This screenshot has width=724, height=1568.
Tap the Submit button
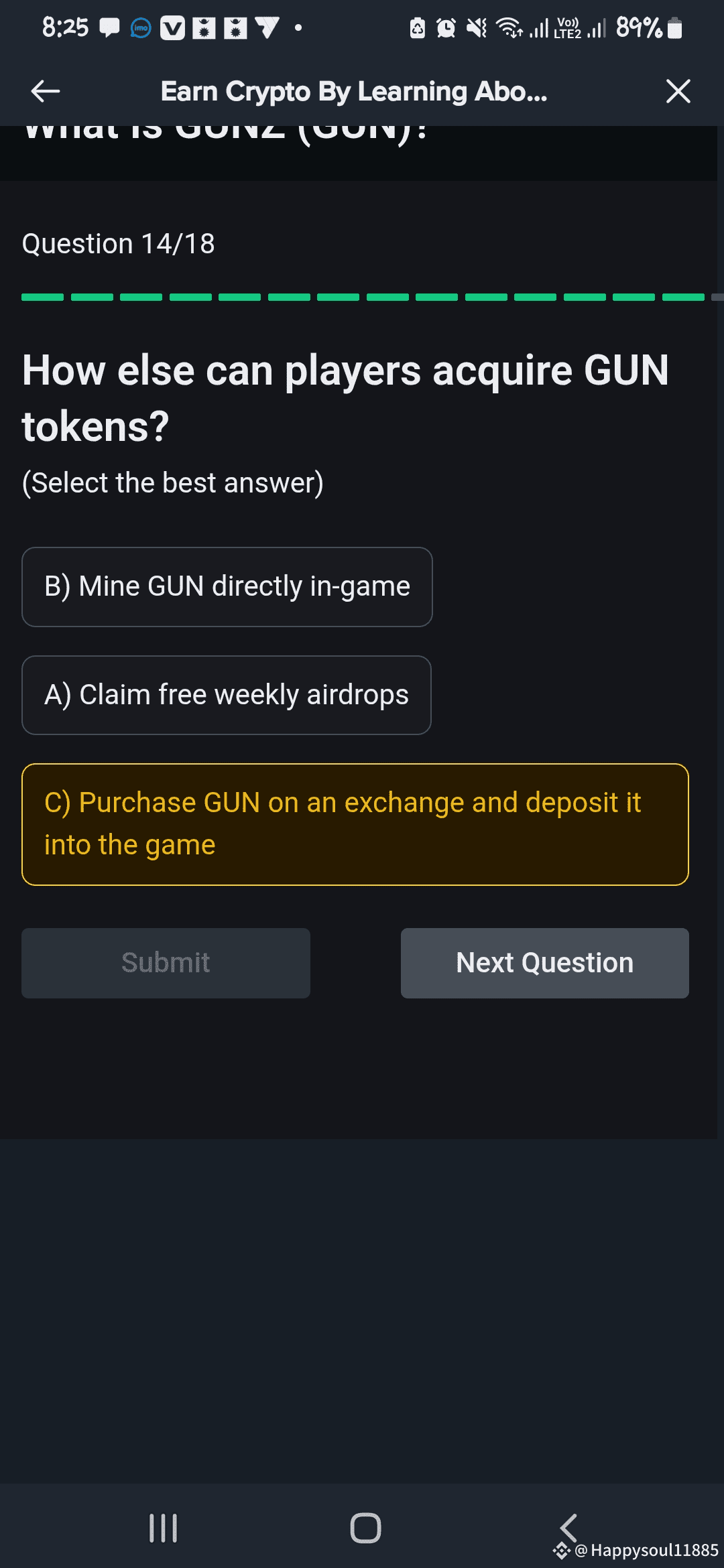click(x=166, y=963)
